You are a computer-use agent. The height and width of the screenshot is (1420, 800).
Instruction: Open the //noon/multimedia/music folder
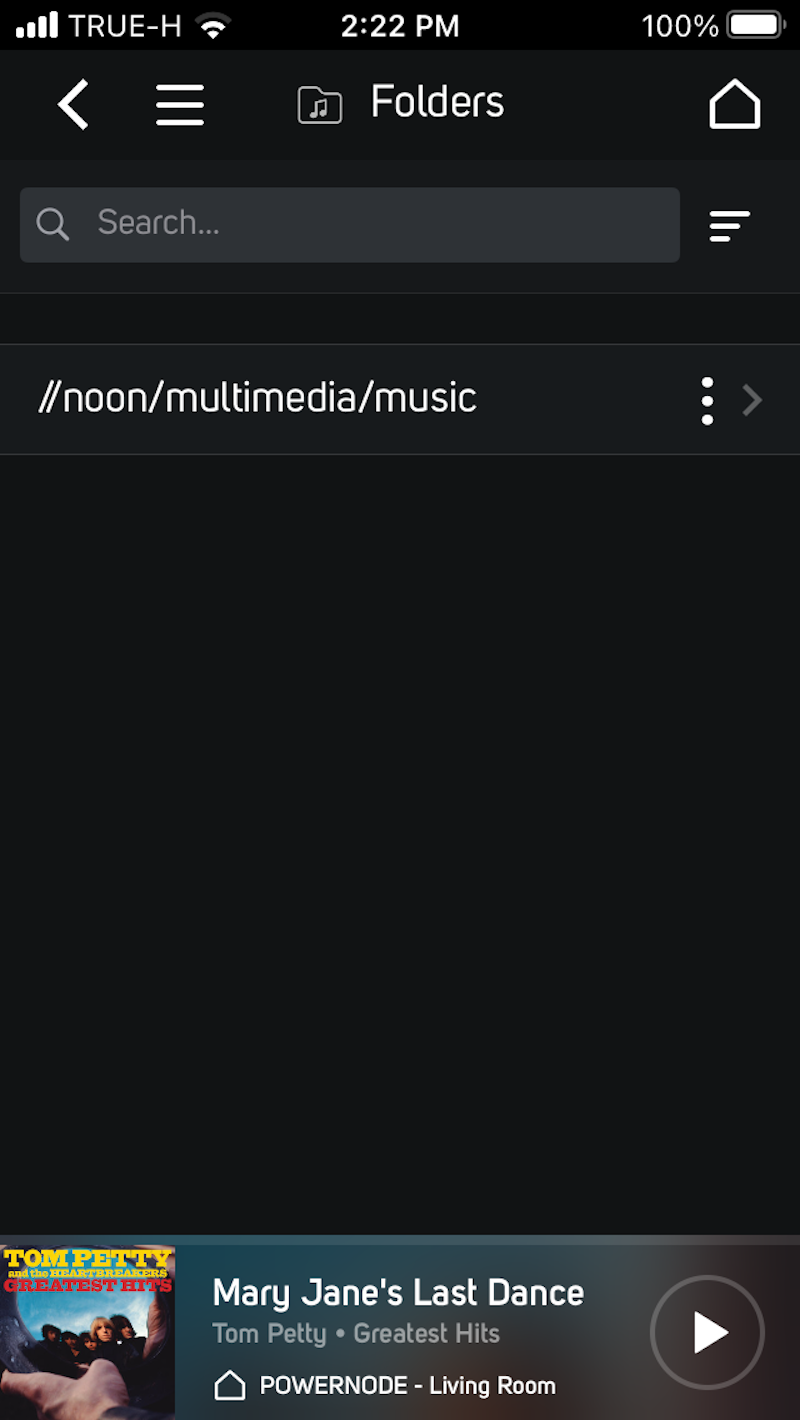400,399
